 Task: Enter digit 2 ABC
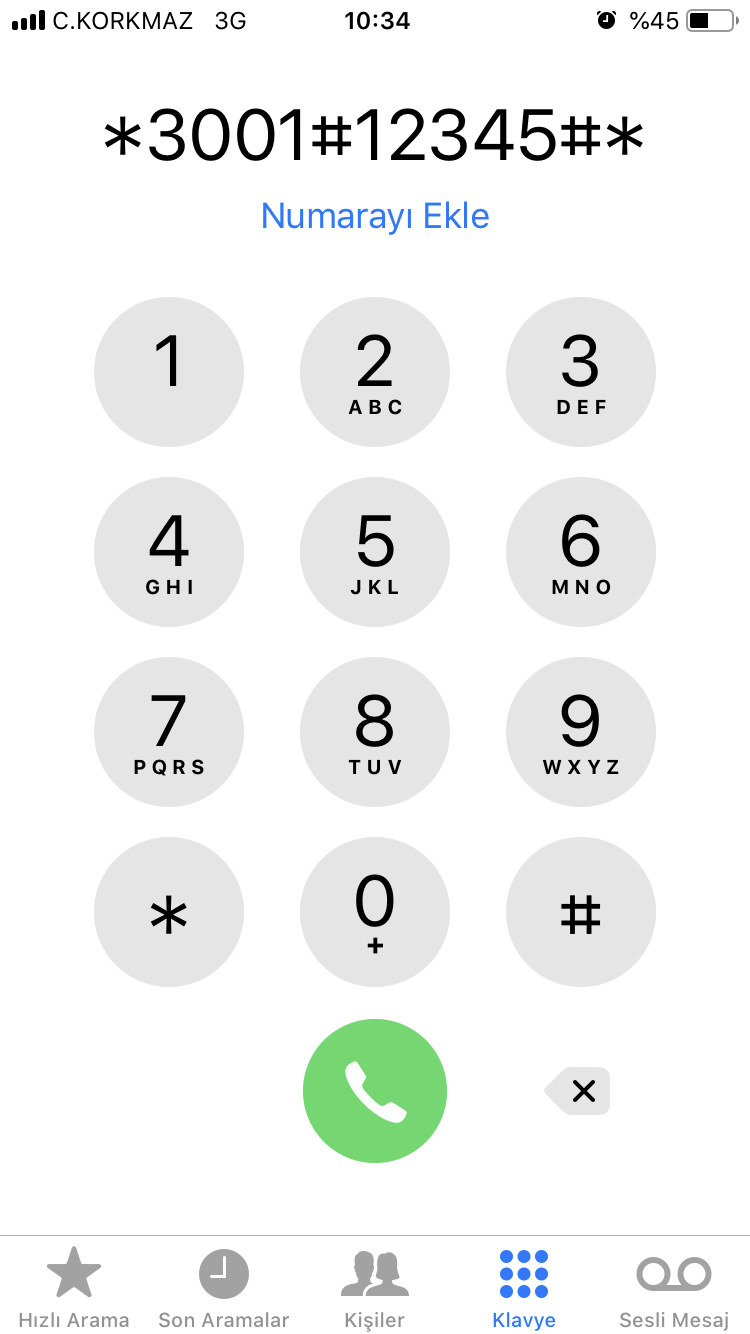(375, 372)
